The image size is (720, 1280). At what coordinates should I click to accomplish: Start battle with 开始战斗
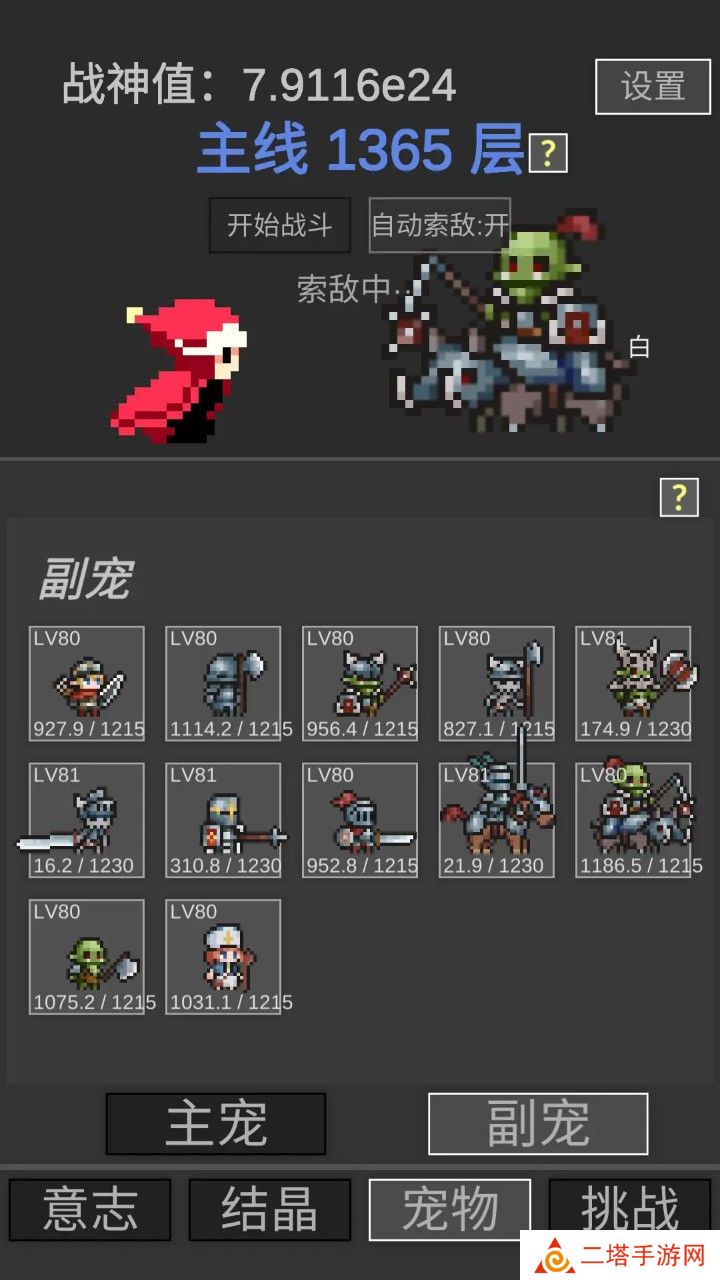coord(279,224)
